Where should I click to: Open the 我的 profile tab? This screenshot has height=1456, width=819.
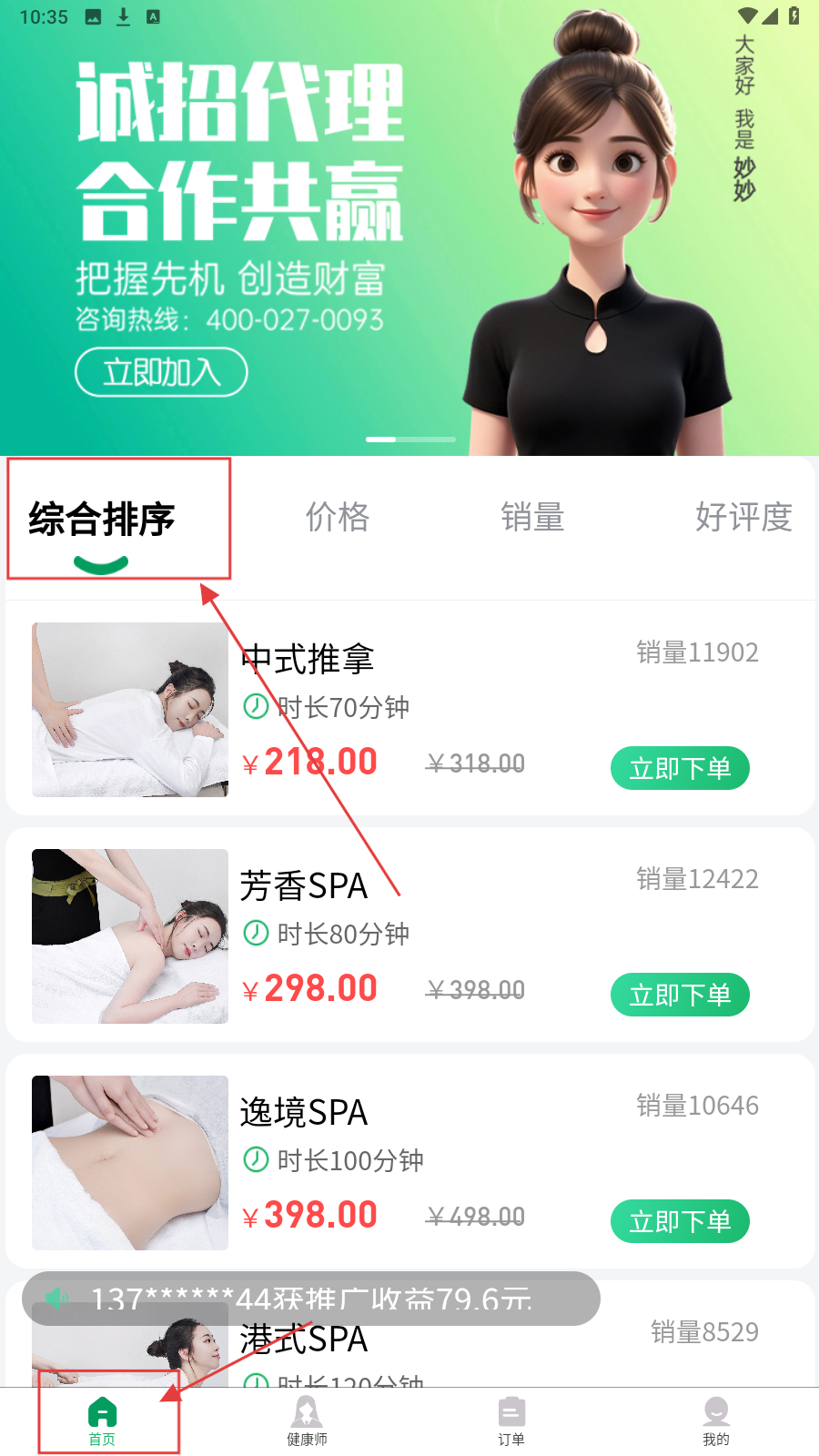point(716,1421)
